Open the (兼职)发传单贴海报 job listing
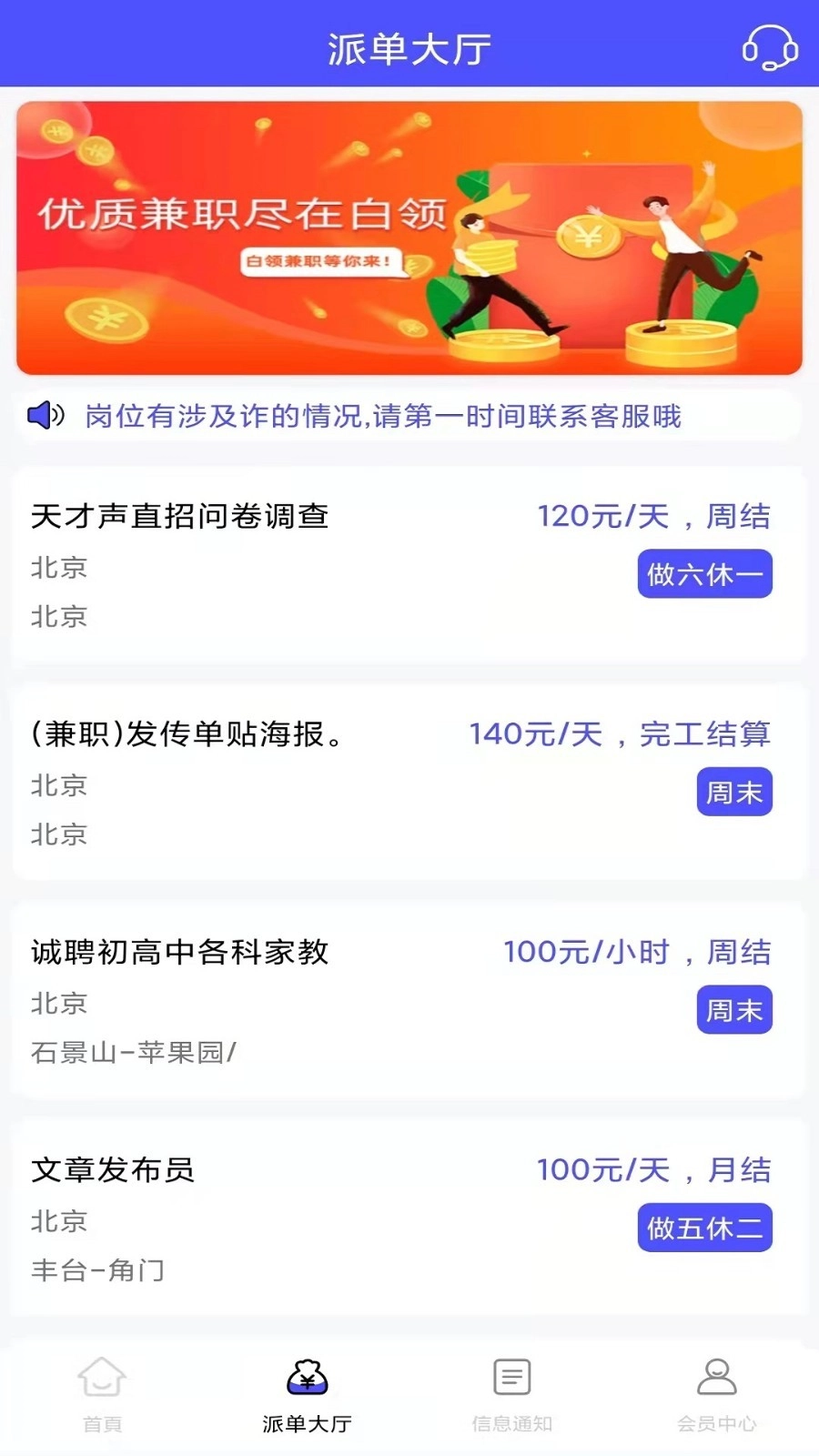This screenshot has width=819, height=1456. tap(188, 733)
